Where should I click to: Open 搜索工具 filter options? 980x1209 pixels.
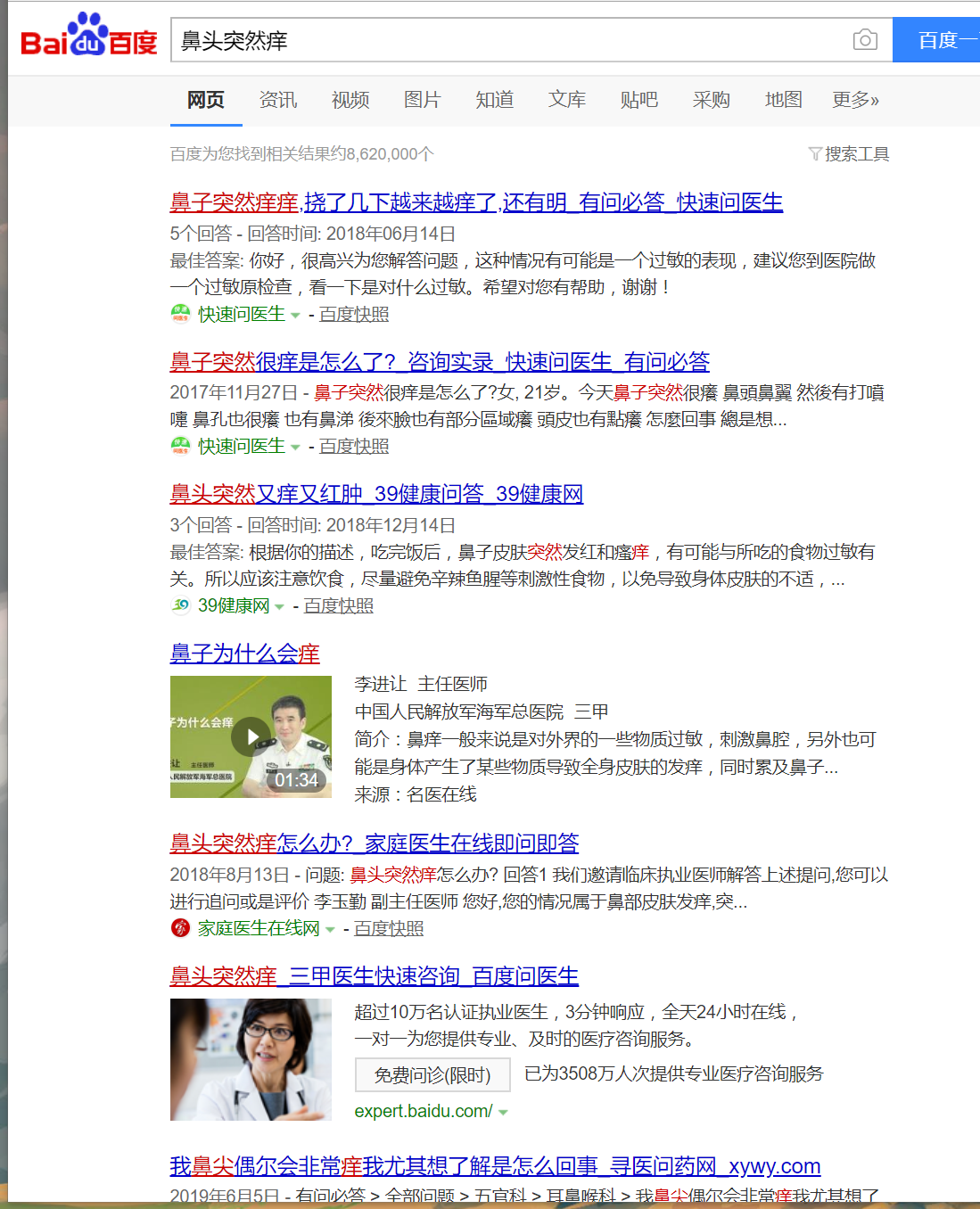click(849, 154)
